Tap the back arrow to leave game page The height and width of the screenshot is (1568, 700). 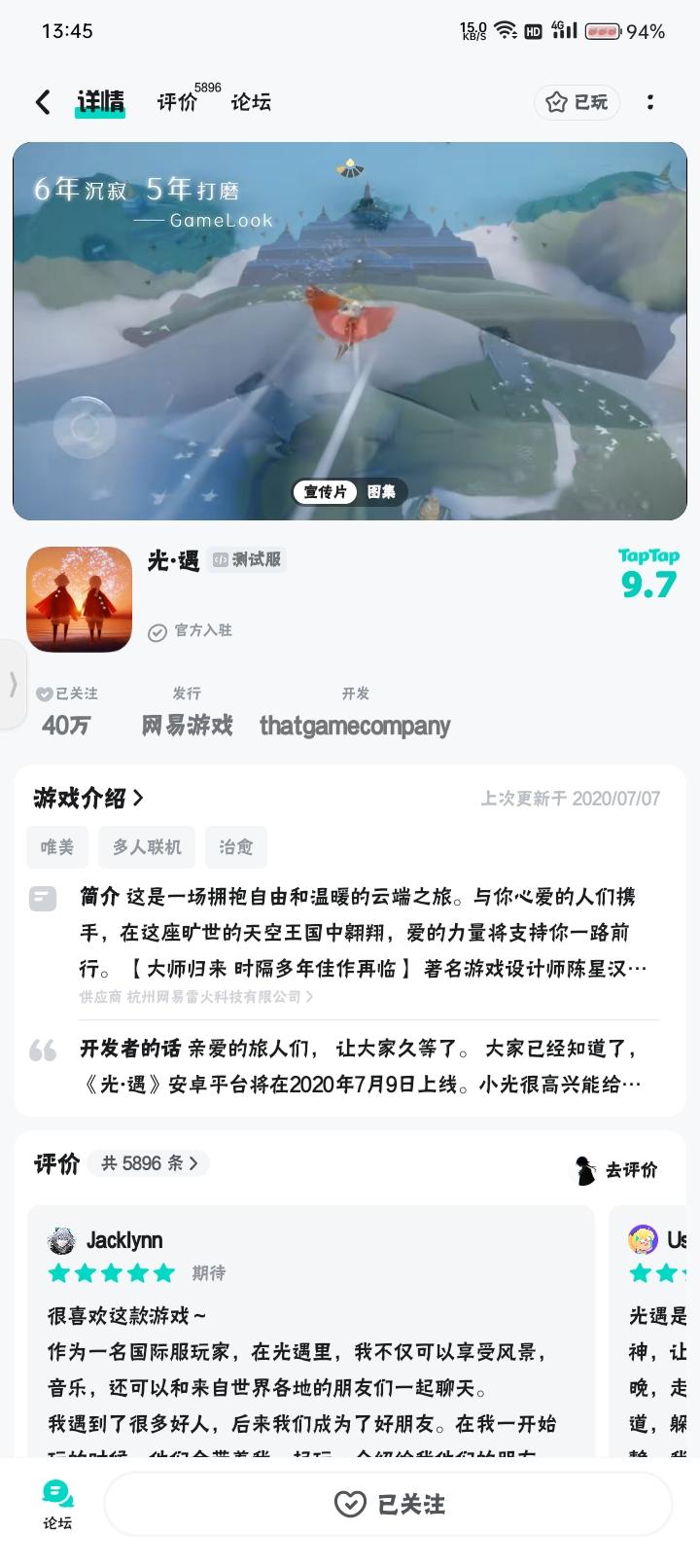tap(42, 101)
